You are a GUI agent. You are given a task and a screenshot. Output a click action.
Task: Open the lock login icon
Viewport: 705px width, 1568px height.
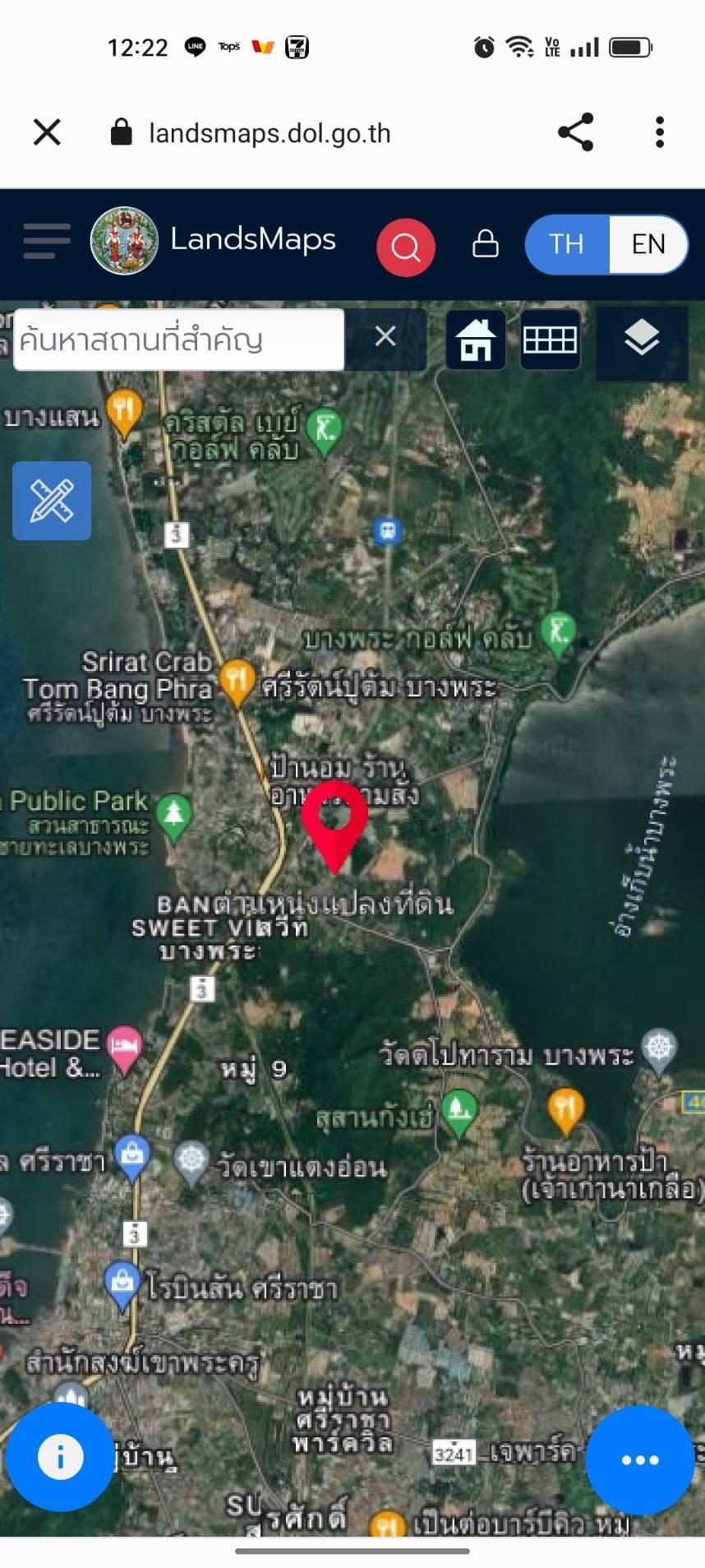pyautogui.click(x=486, y=243)
